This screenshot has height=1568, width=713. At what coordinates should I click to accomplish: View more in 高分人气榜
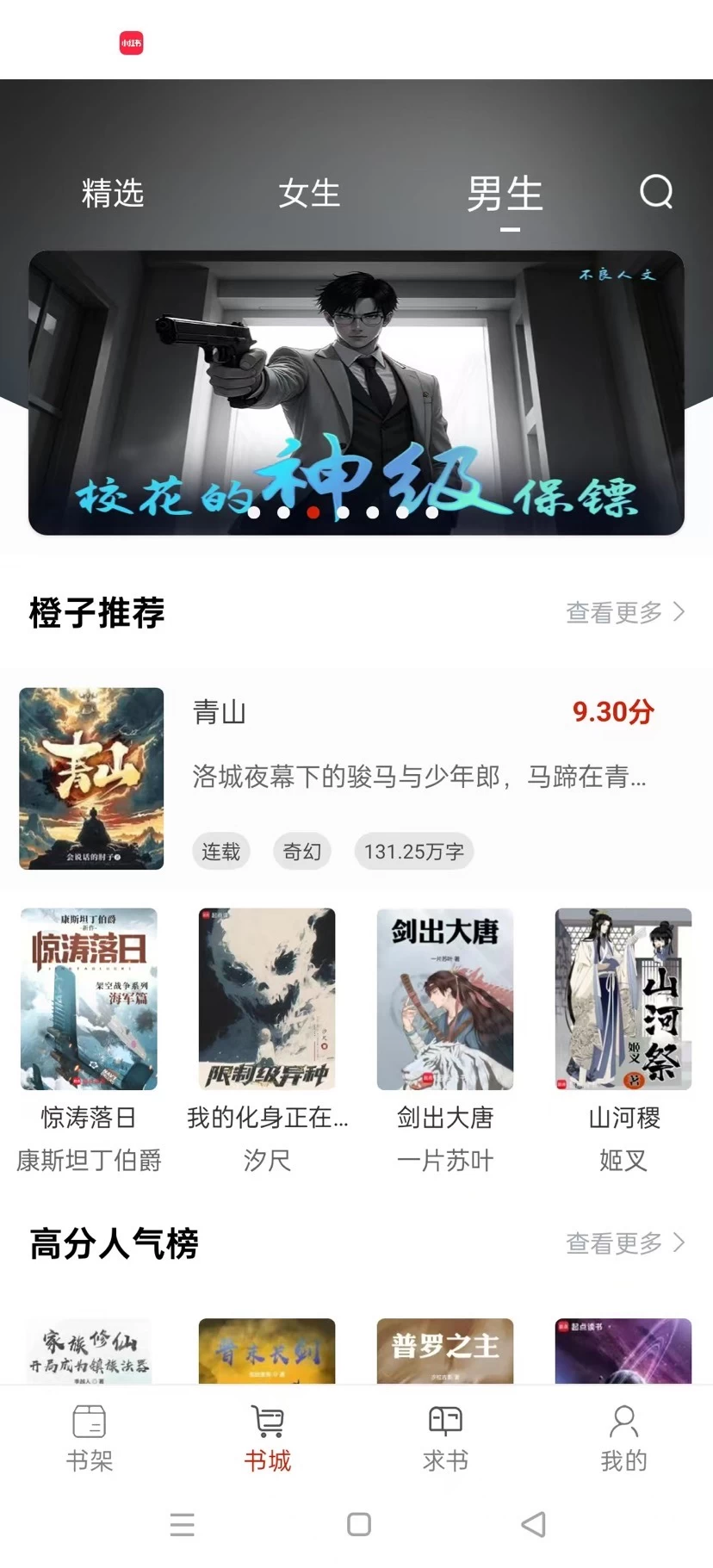624,1243
